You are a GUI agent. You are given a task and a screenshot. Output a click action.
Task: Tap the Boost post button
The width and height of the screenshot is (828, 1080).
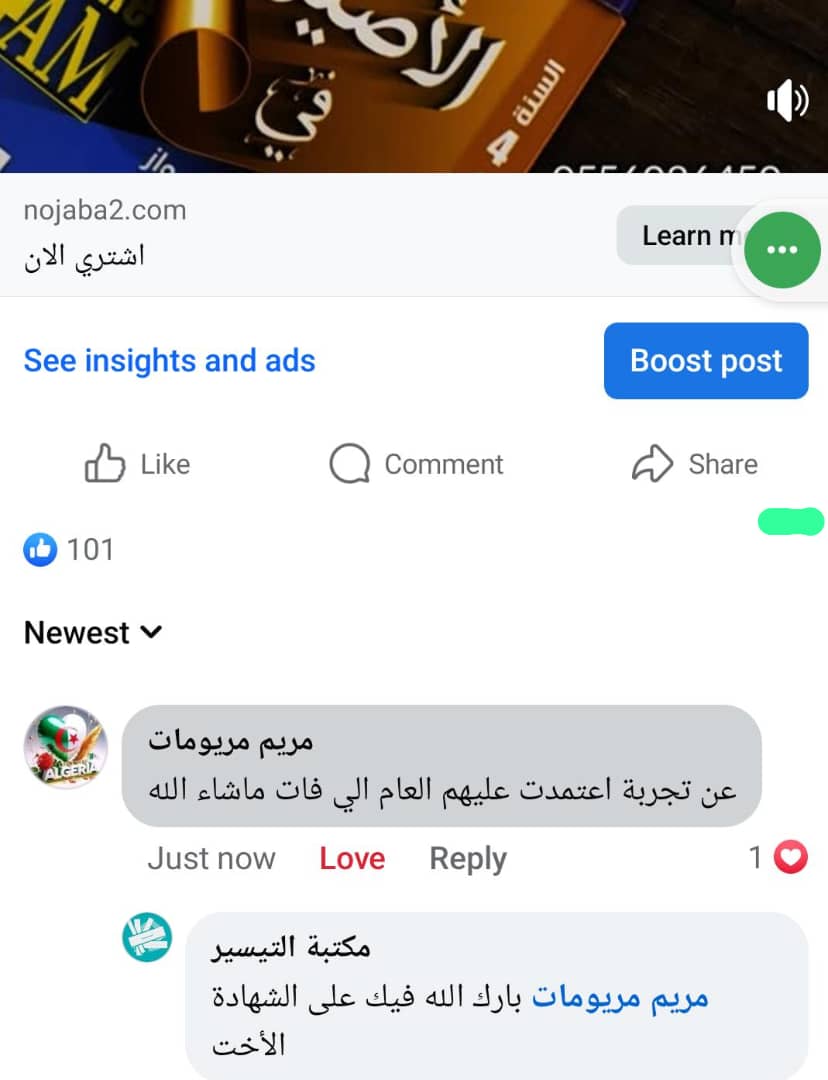(x=706, y=360)
